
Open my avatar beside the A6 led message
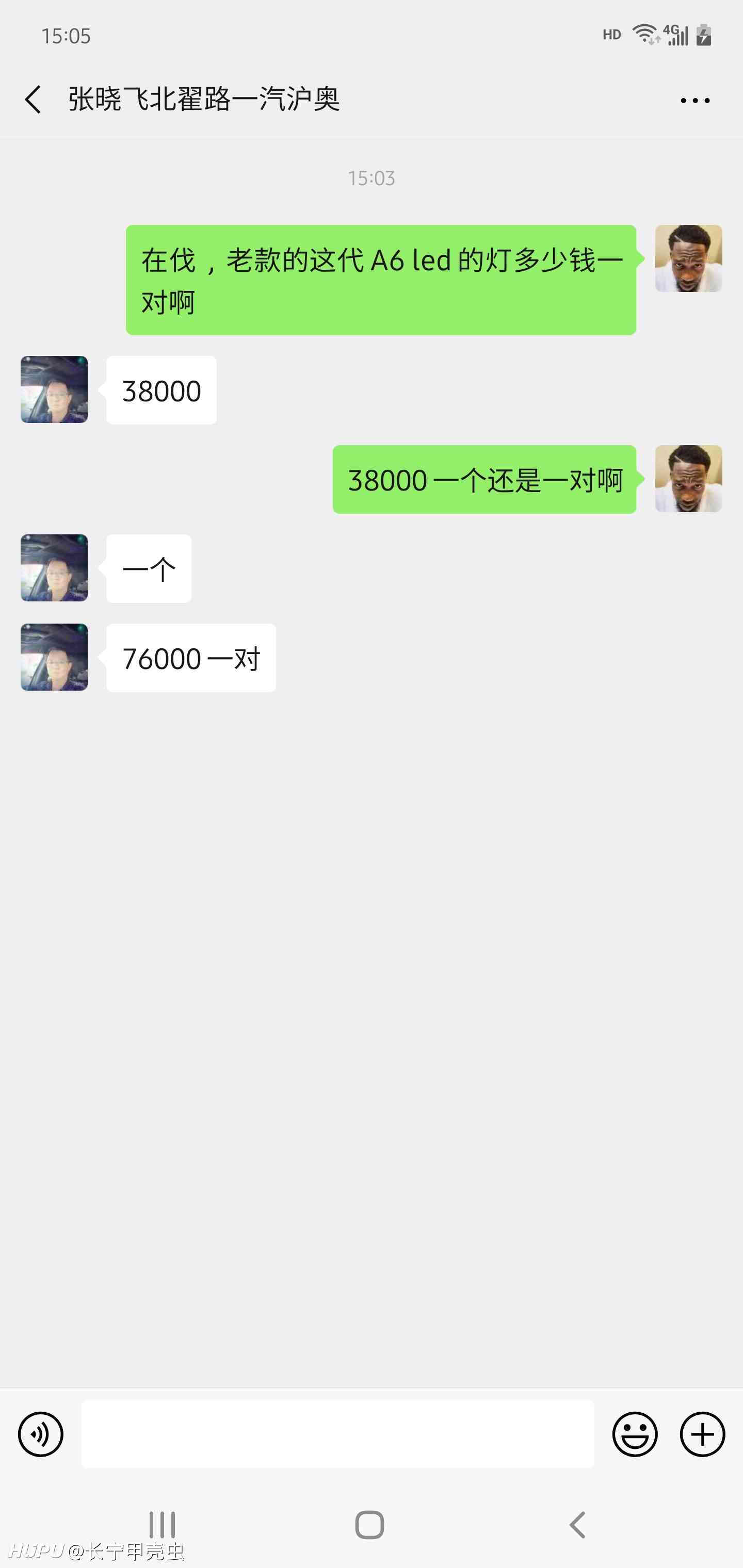tap(688, 259)
